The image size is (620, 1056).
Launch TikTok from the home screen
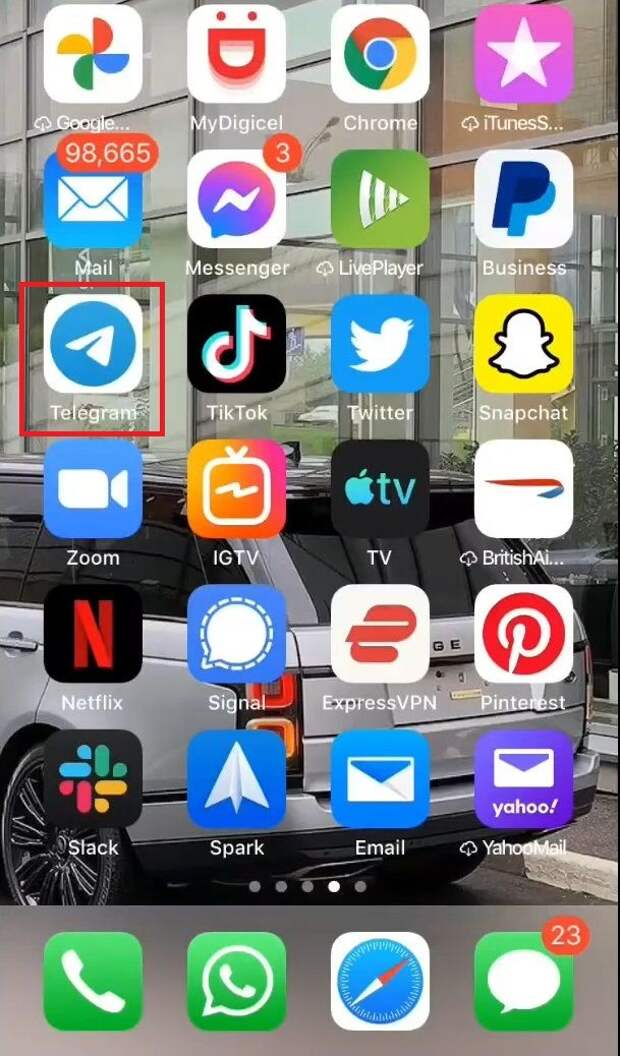point(236,344)
